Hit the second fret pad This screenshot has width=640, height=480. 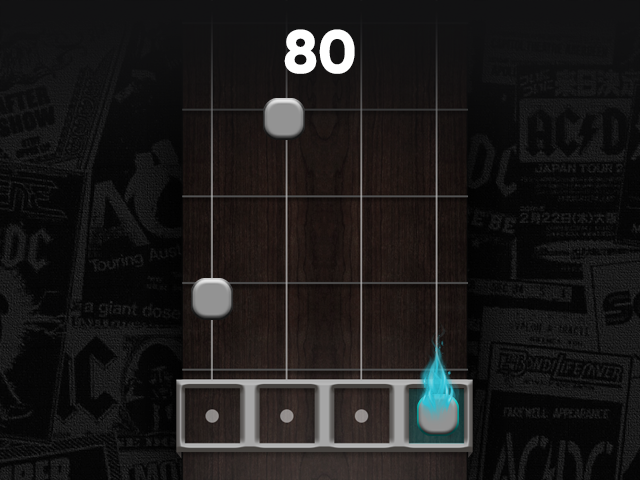coord(287,415)
